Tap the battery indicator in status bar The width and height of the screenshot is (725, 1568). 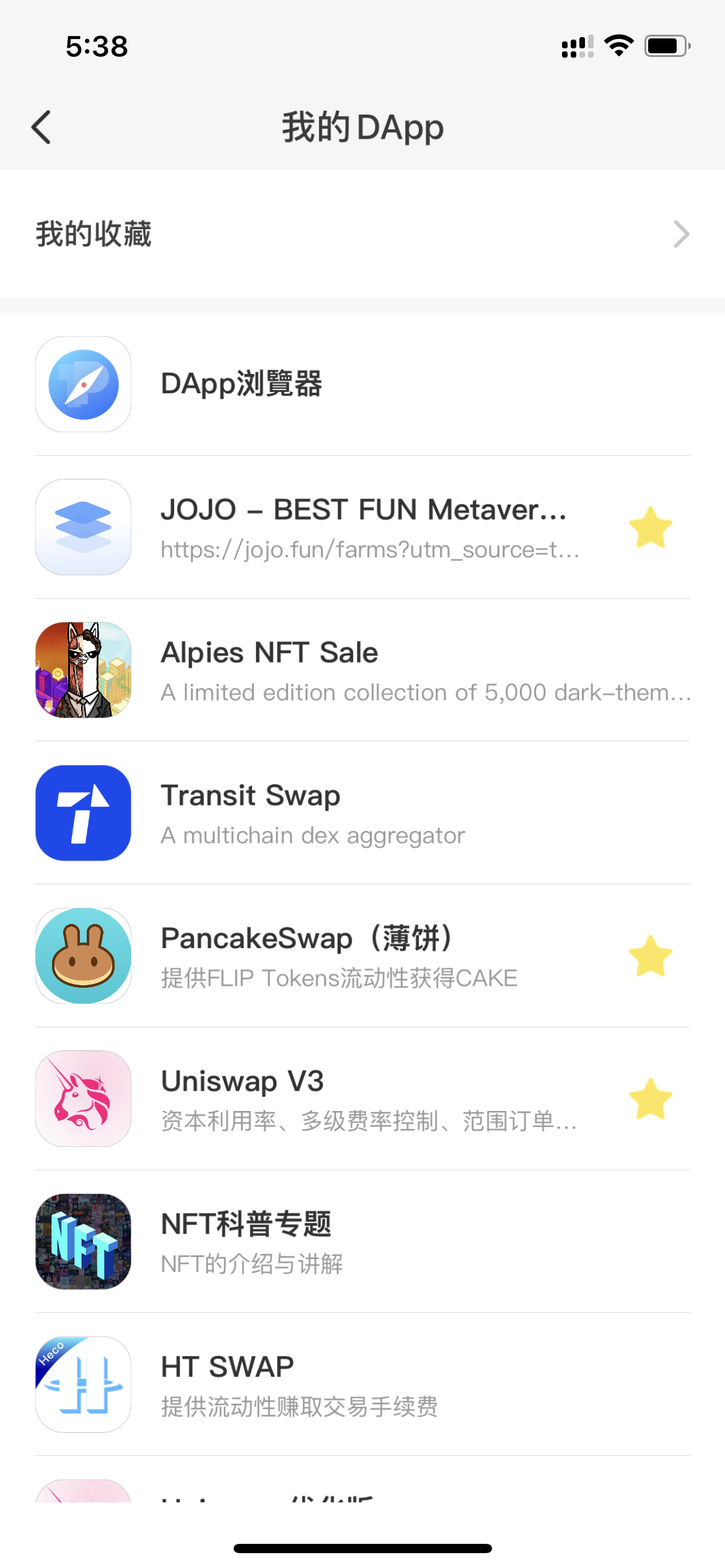(x=666, y=45)
